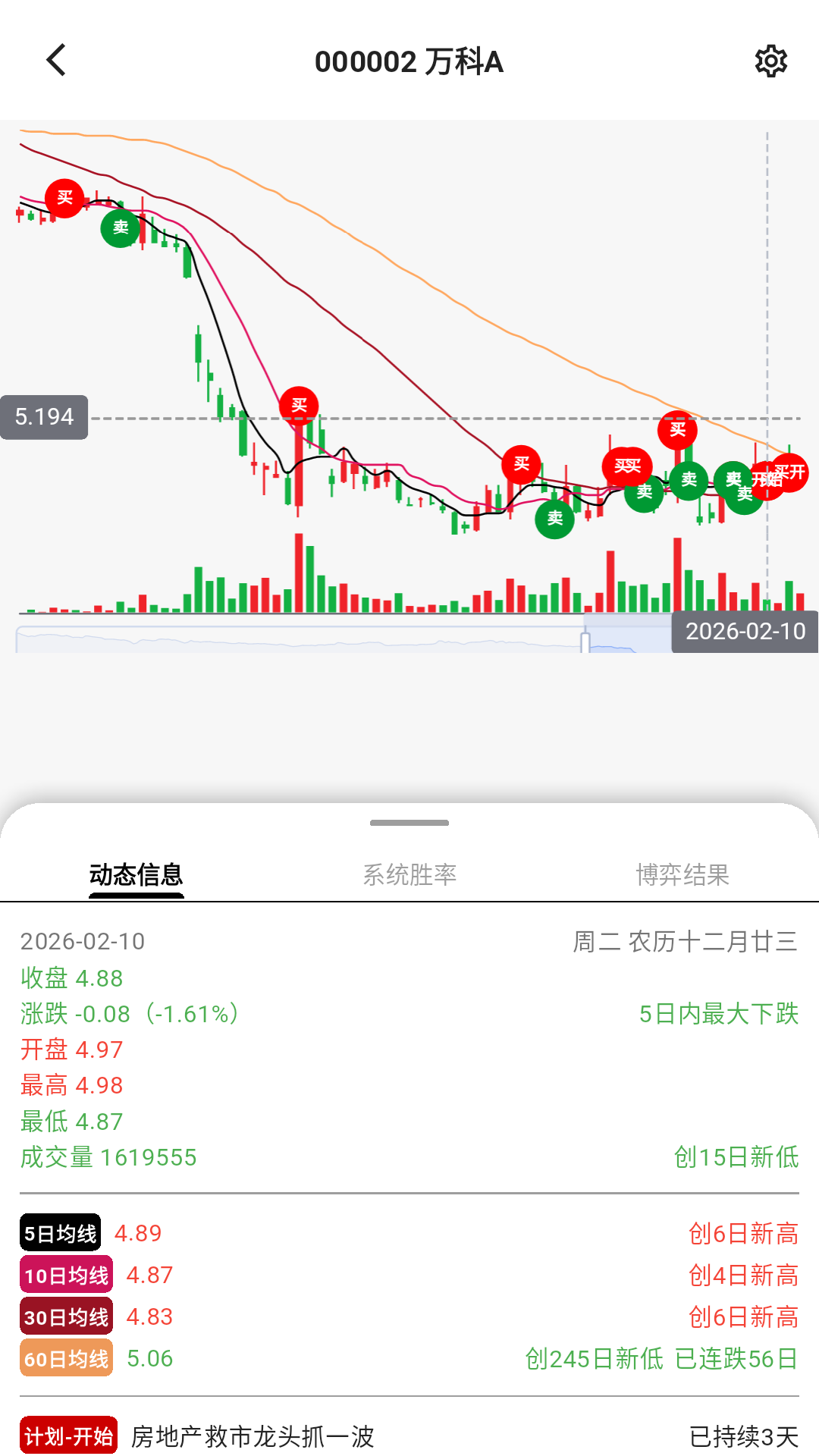Click the first red 买 marker on chart

pos(64,198)
